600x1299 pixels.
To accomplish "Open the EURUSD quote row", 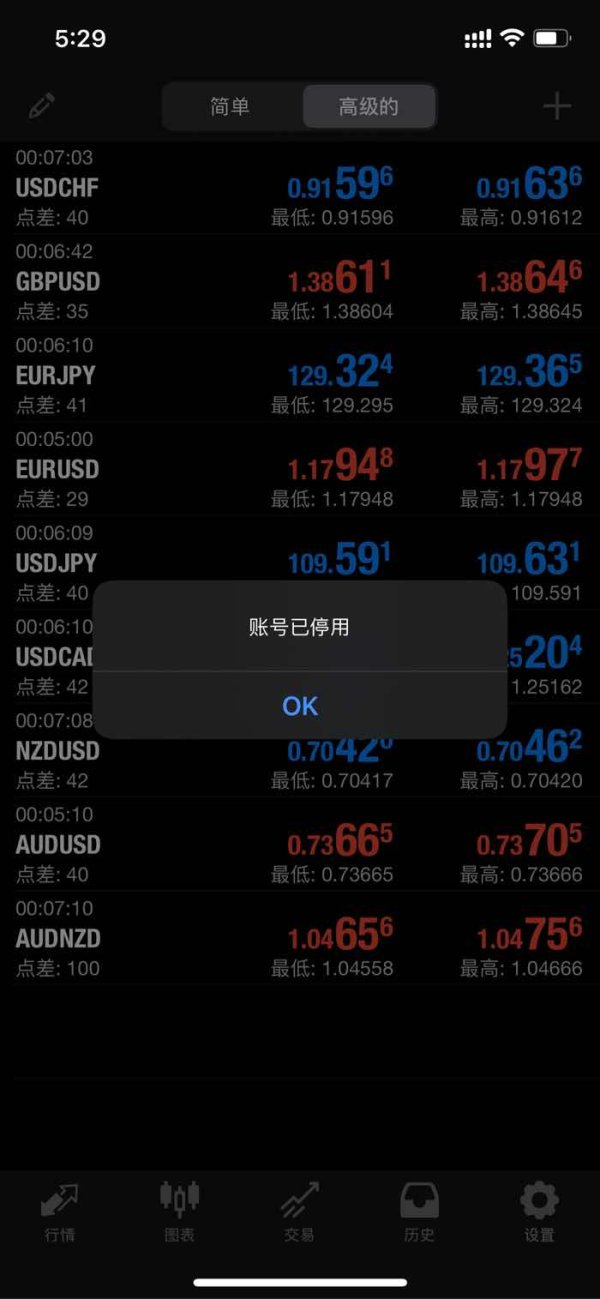I will 300,469.
